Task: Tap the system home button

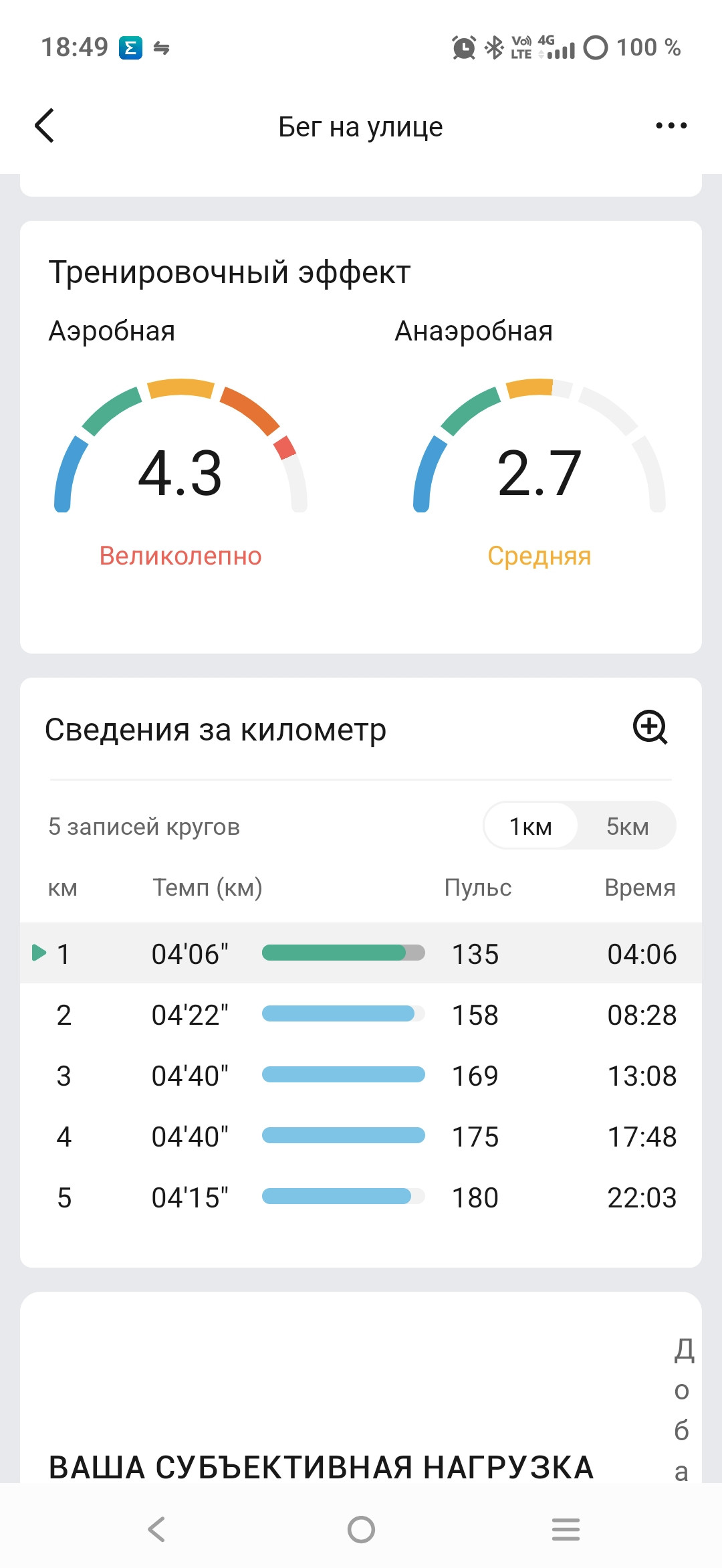Action: pos(361,1529)
